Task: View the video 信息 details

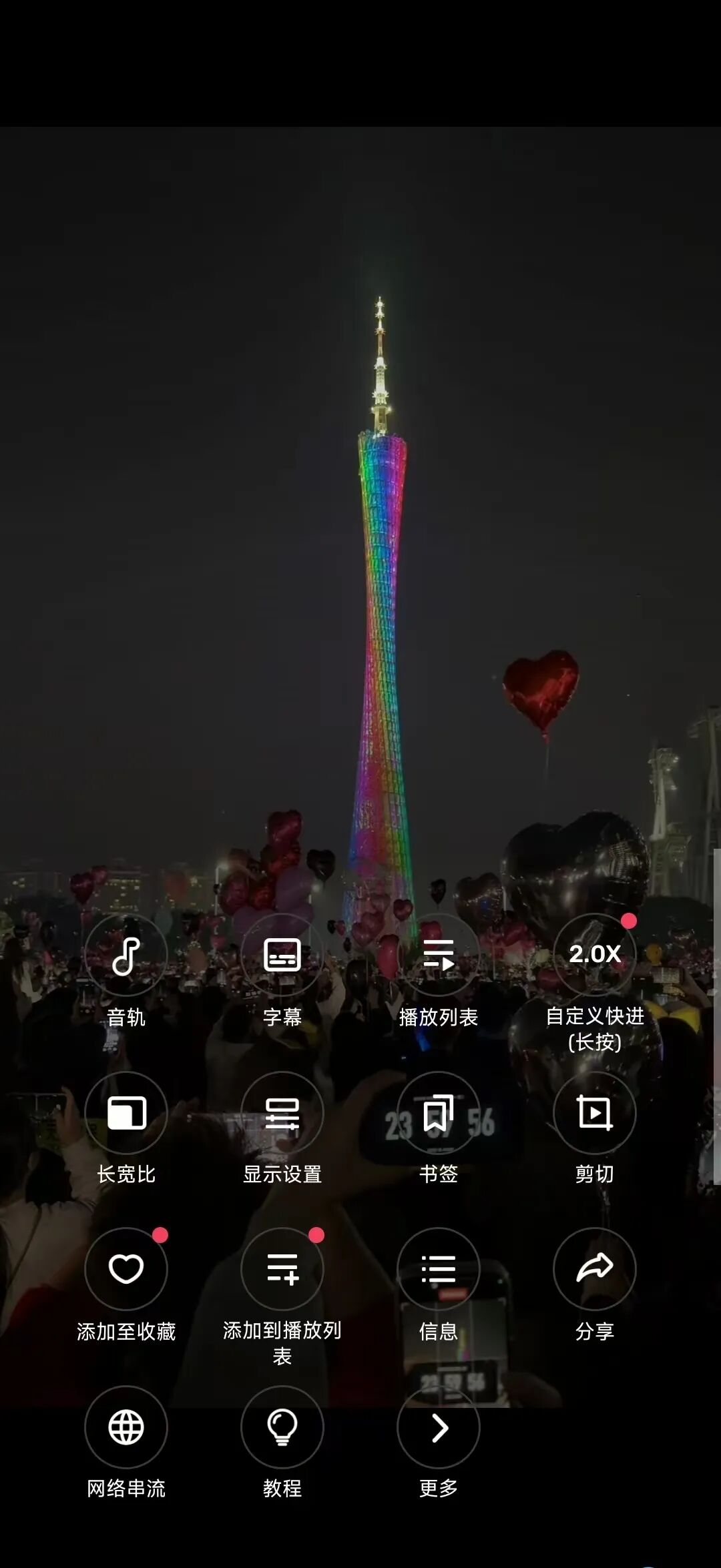Action: coord(439,1269)
